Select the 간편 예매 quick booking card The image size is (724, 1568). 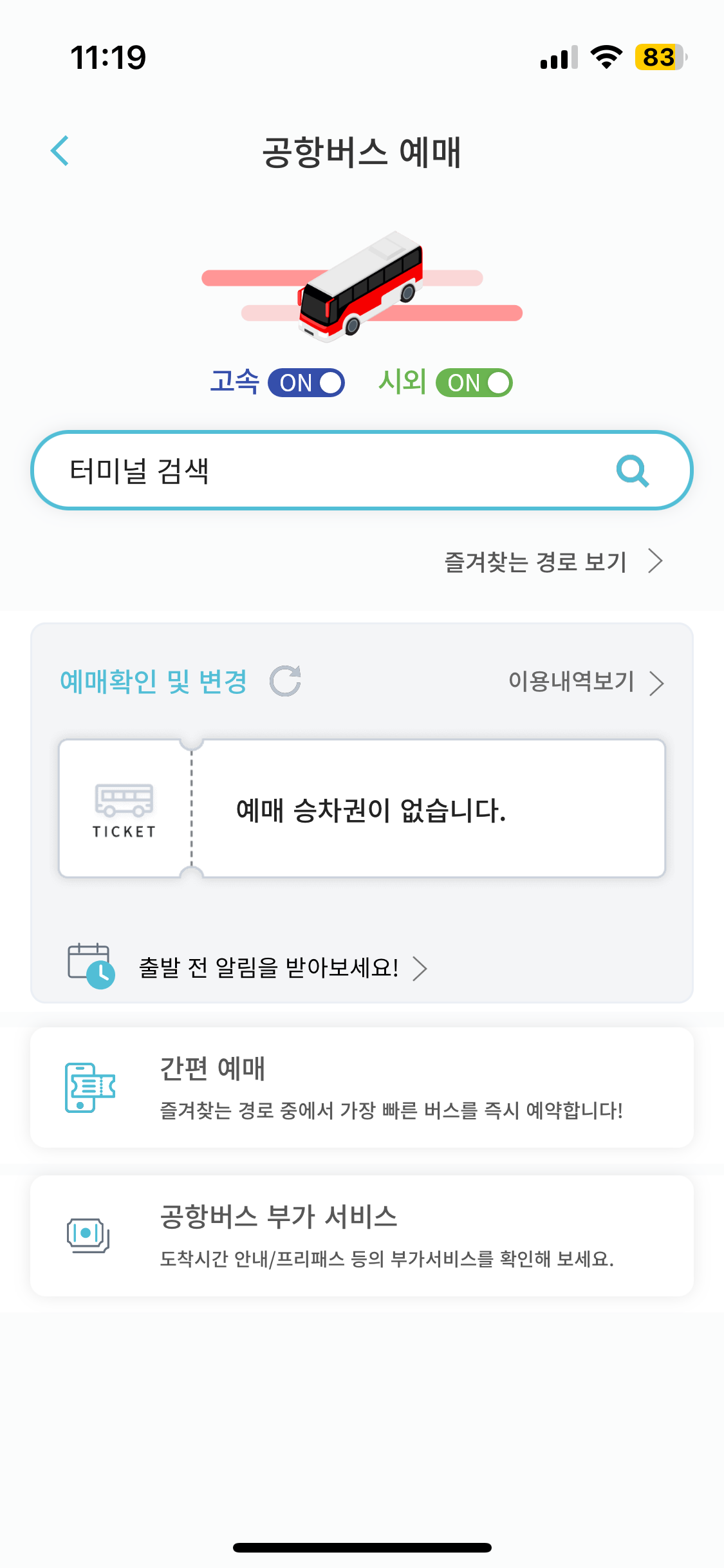pyautogui.click(x=362, y=1087)
